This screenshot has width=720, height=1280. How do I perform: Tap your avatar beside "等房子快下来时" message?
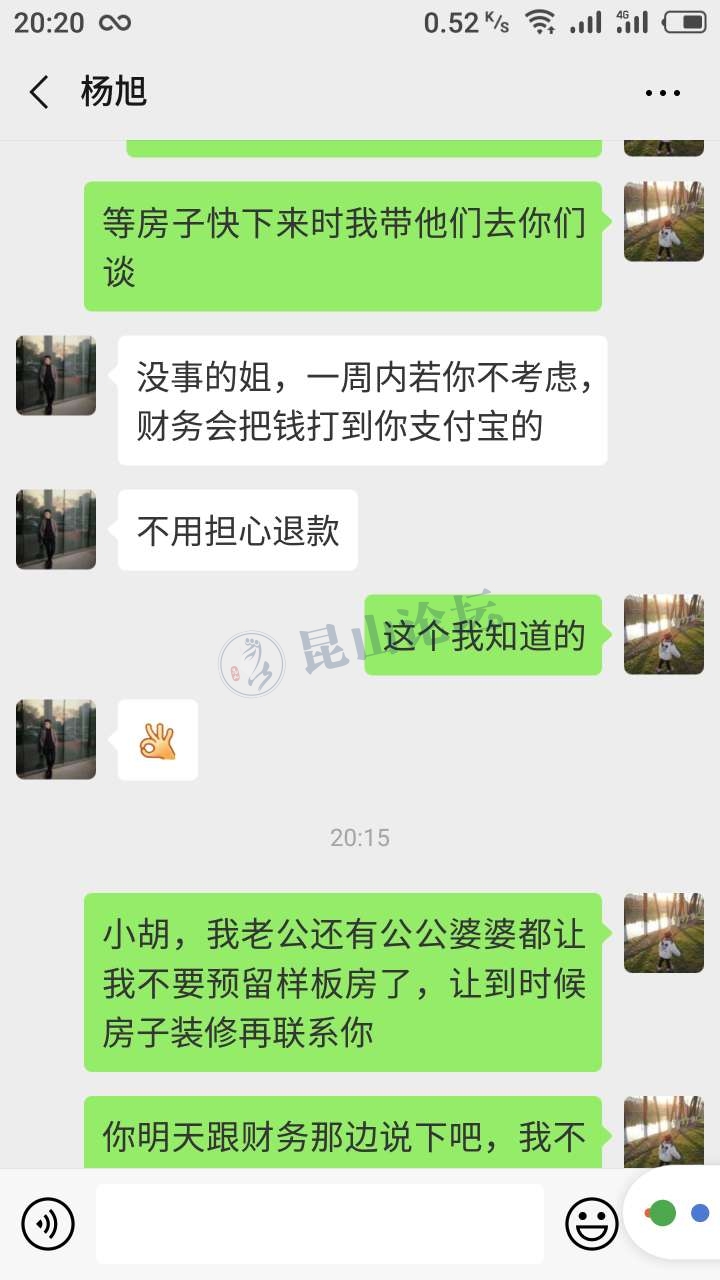pos(664,221)
